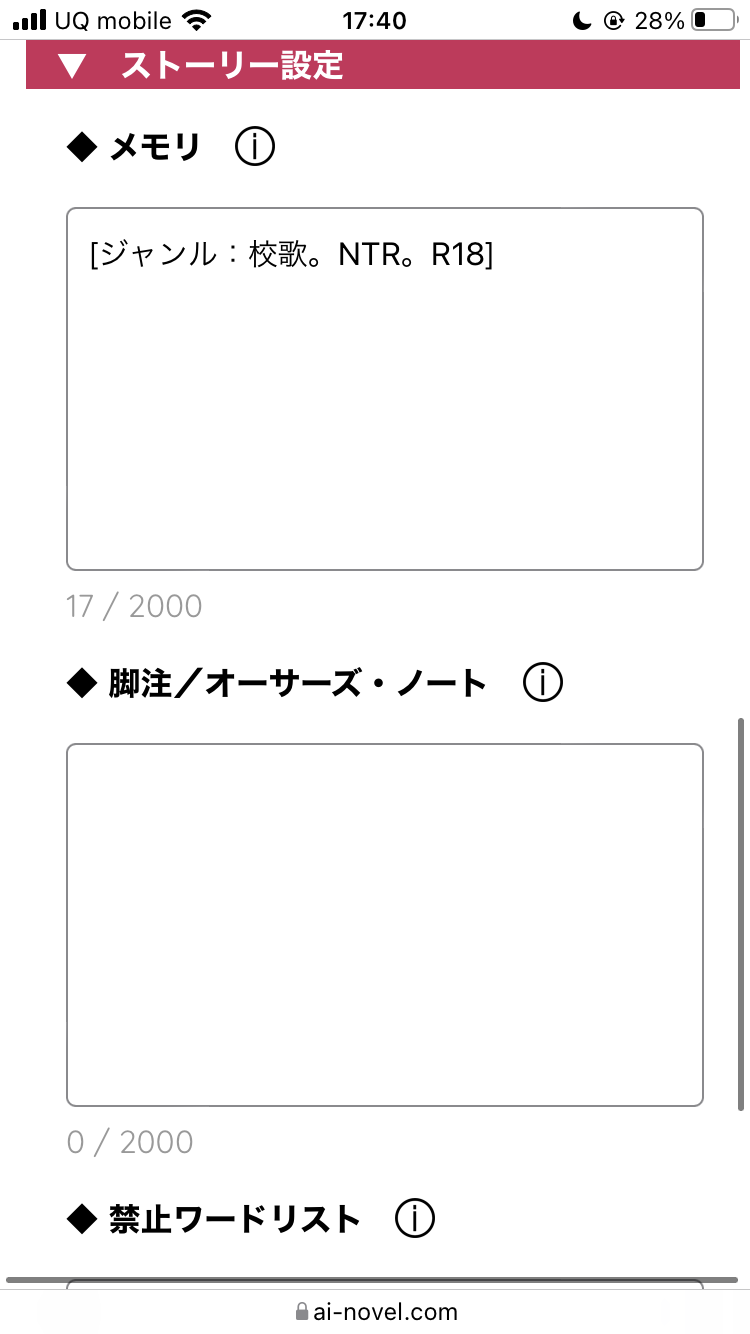750x1334 pixels.
Task: Tap inside the メモリ text box
Action: click(x=385, y=389)
